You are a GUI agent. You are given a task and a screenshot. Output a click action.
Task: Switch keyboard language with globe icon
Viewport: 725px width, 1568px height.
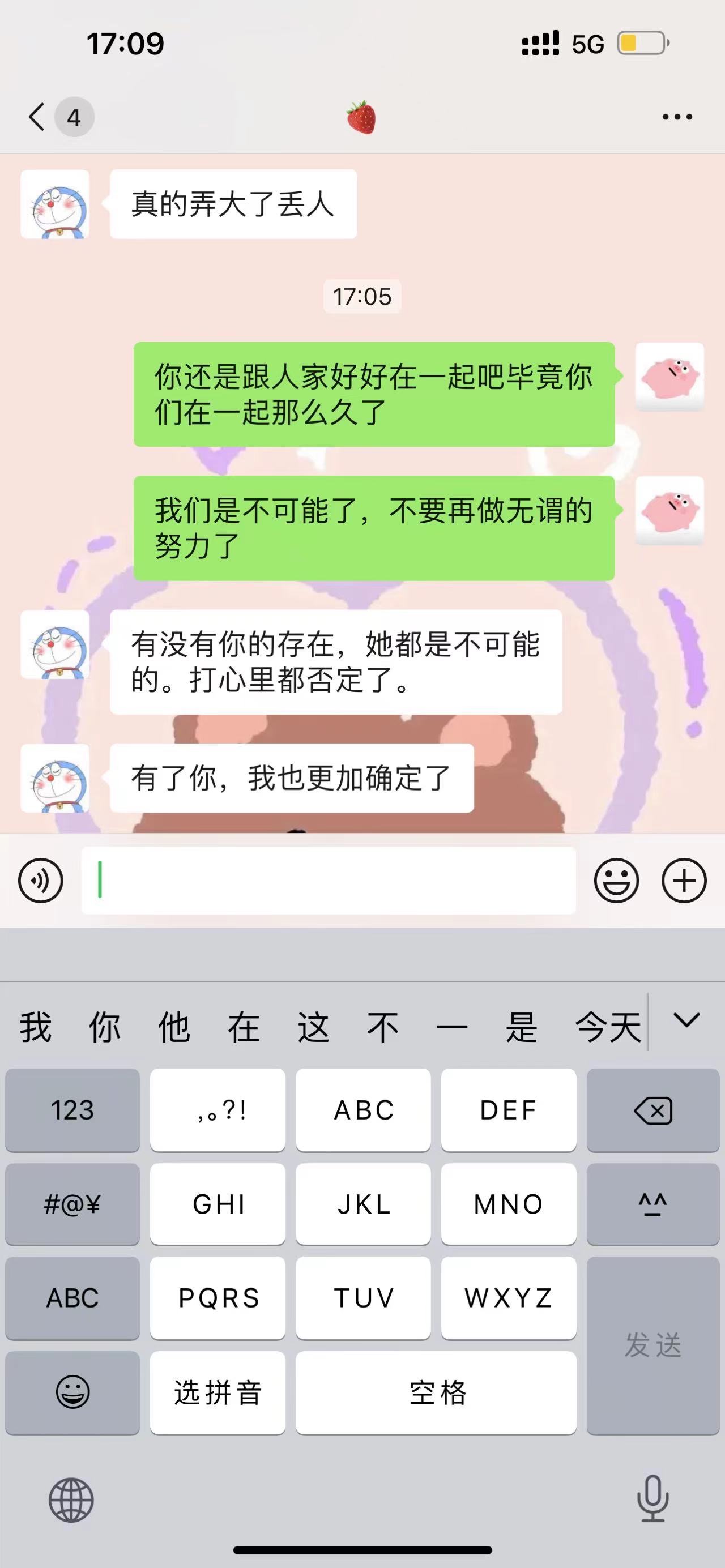(71, 1500)
